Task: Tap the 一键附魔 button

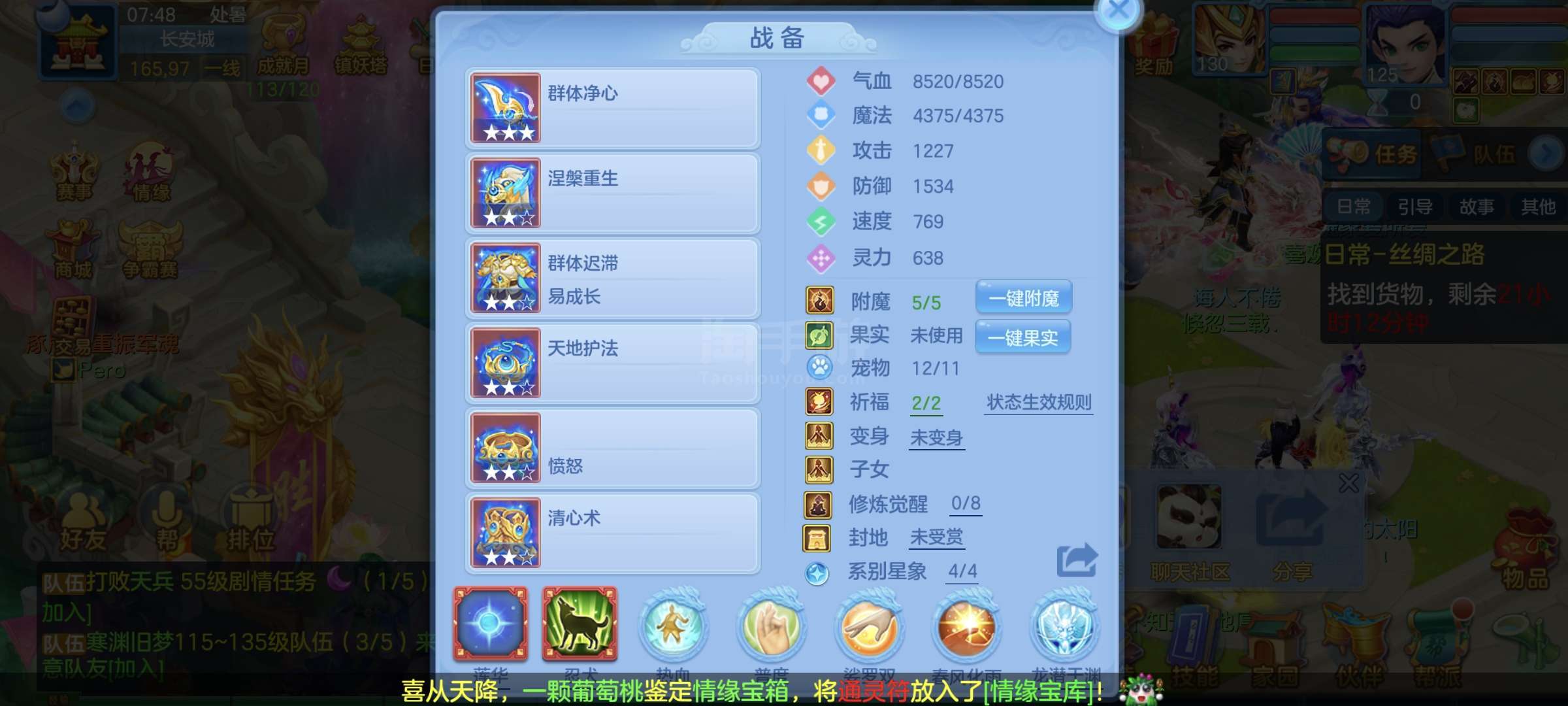Action: click(x=1023, y=299)
